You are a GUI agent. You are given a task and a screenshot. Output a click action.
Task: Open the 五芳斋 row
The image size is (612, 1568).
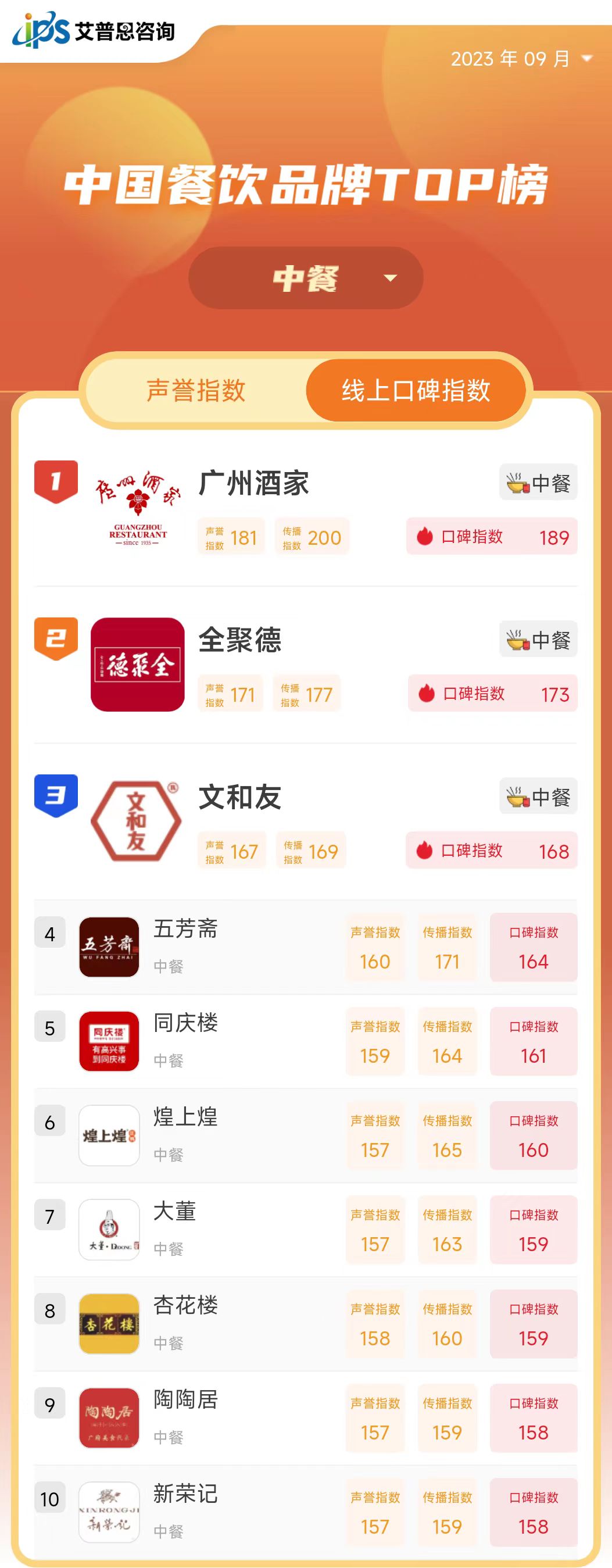click(x=185, y=930)
